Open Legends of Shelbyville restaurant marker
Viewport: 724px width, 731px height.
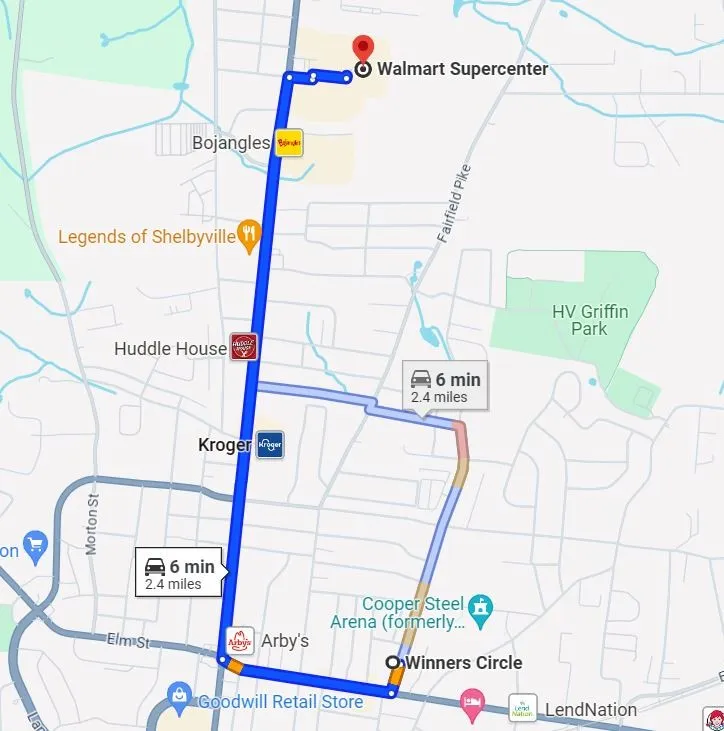[249, 236]
